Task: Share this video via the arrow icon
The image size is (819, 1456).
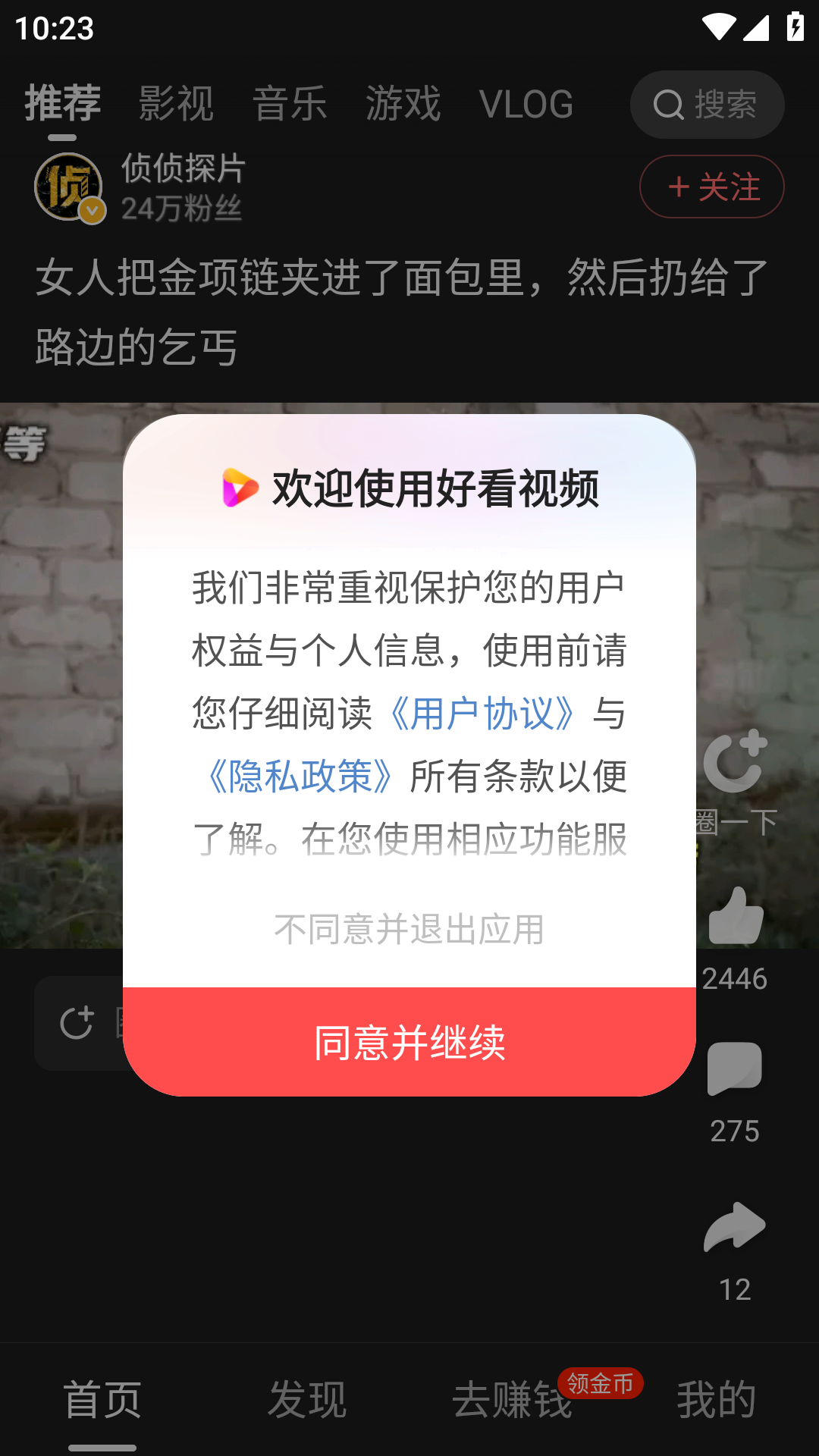Action: (x=734, y=1227)
